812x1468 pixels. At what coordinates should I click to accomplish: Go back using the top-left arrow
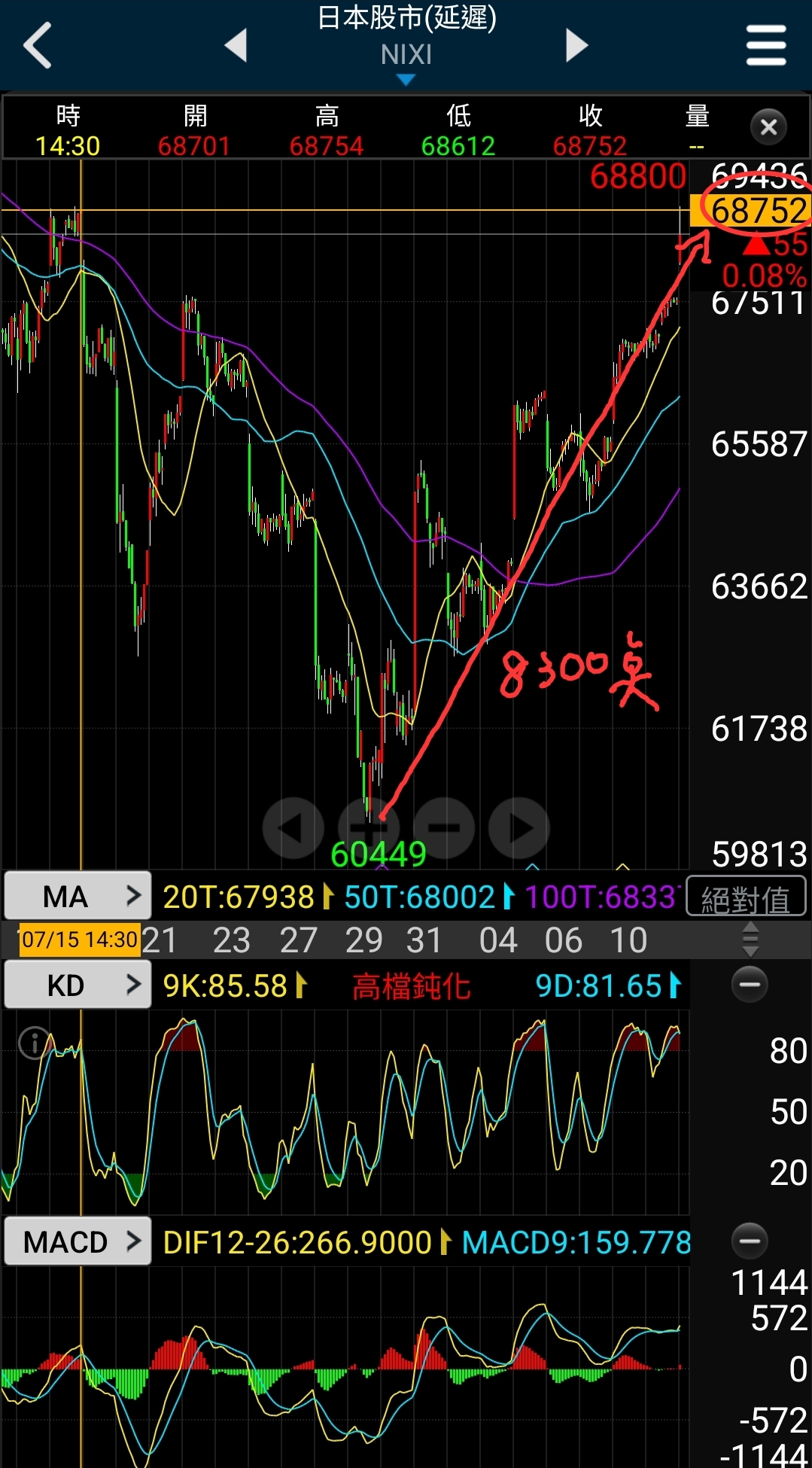[x=38, y=45]
